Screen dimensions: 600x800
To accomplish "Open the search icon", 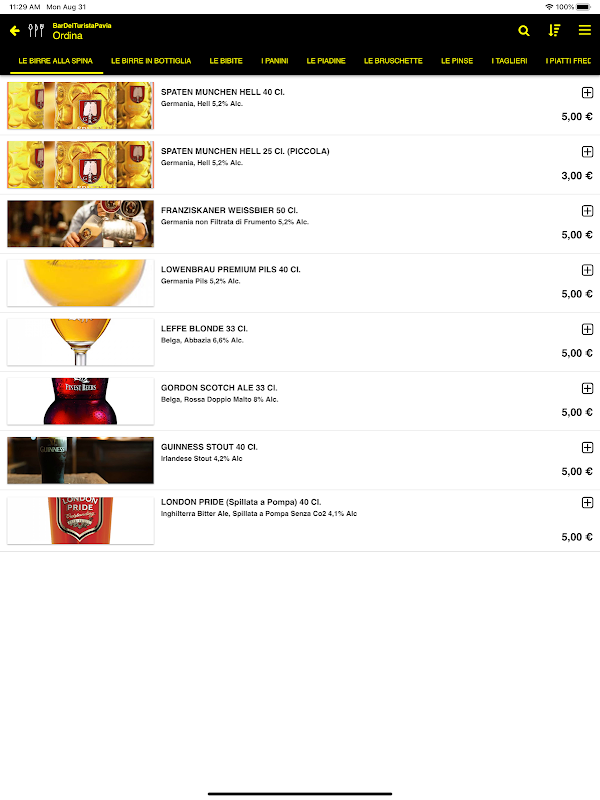I will click(525, 31).
